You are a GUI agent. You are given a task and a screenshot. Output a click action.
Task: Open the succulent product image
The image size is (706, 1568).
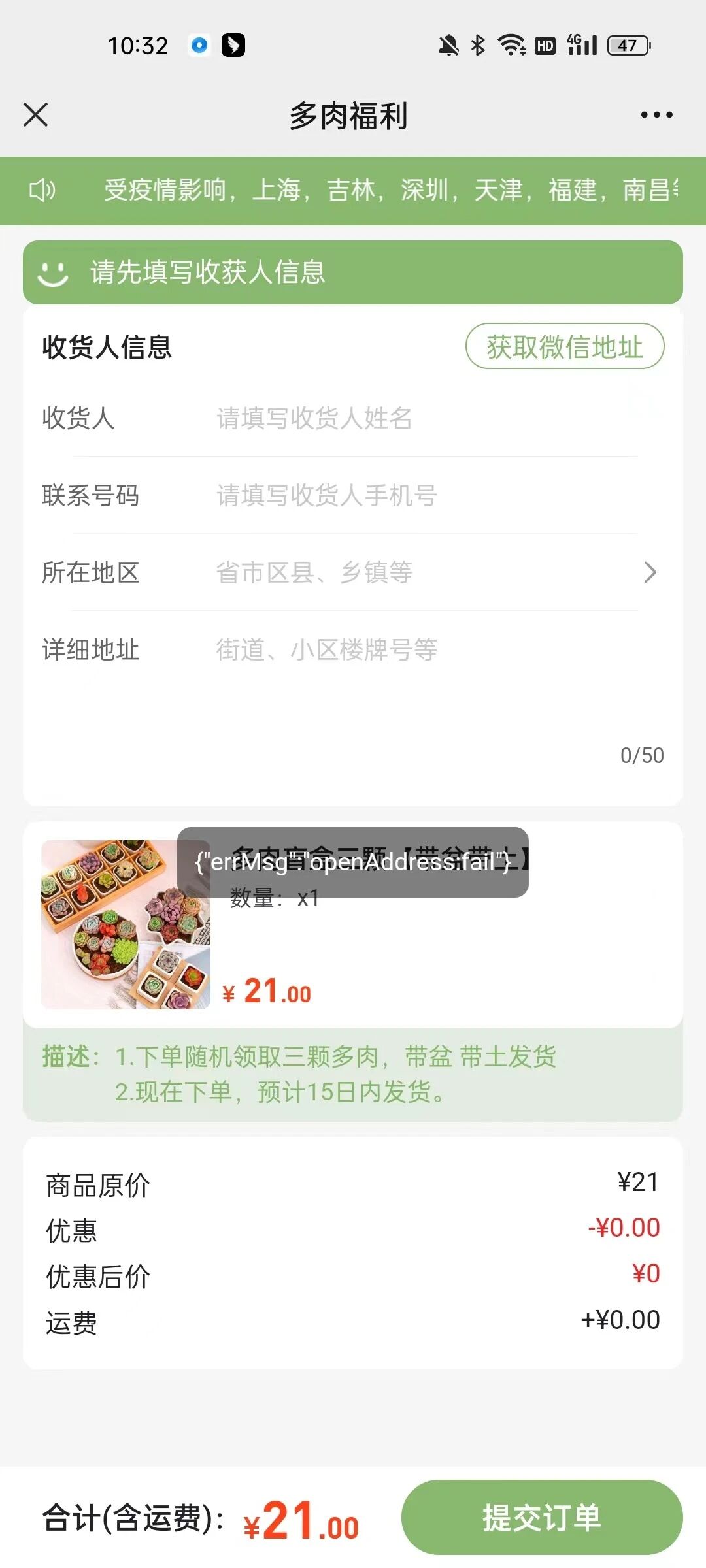tap(126, 924)
